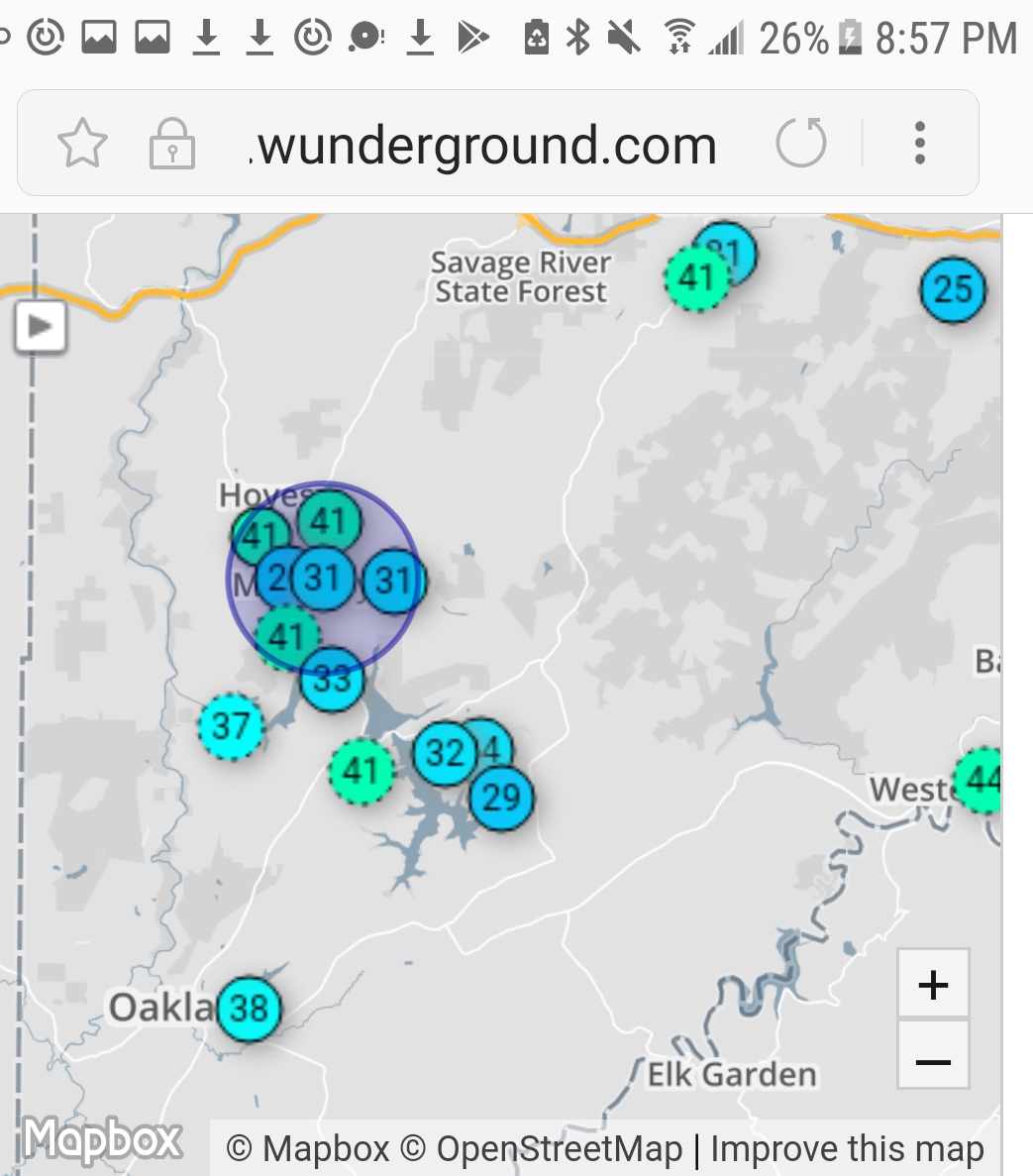Viewport: 1033px width, 1176px height.
Task: Zoom out on the map
Action: (x=932, y=1062)
